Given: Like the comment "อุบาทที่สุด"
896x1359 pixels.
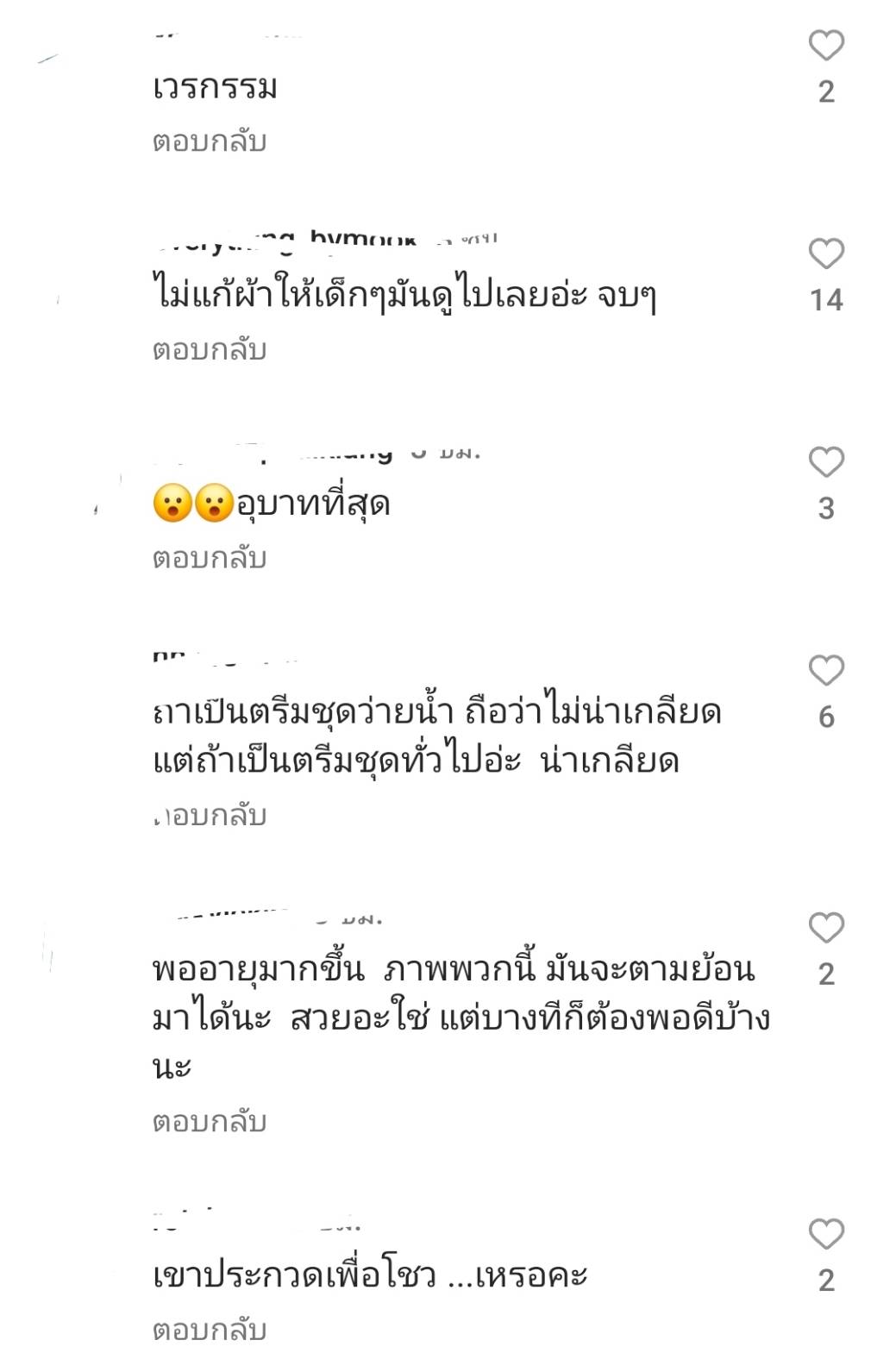Looking at the screenshot, I should [825, 462].
